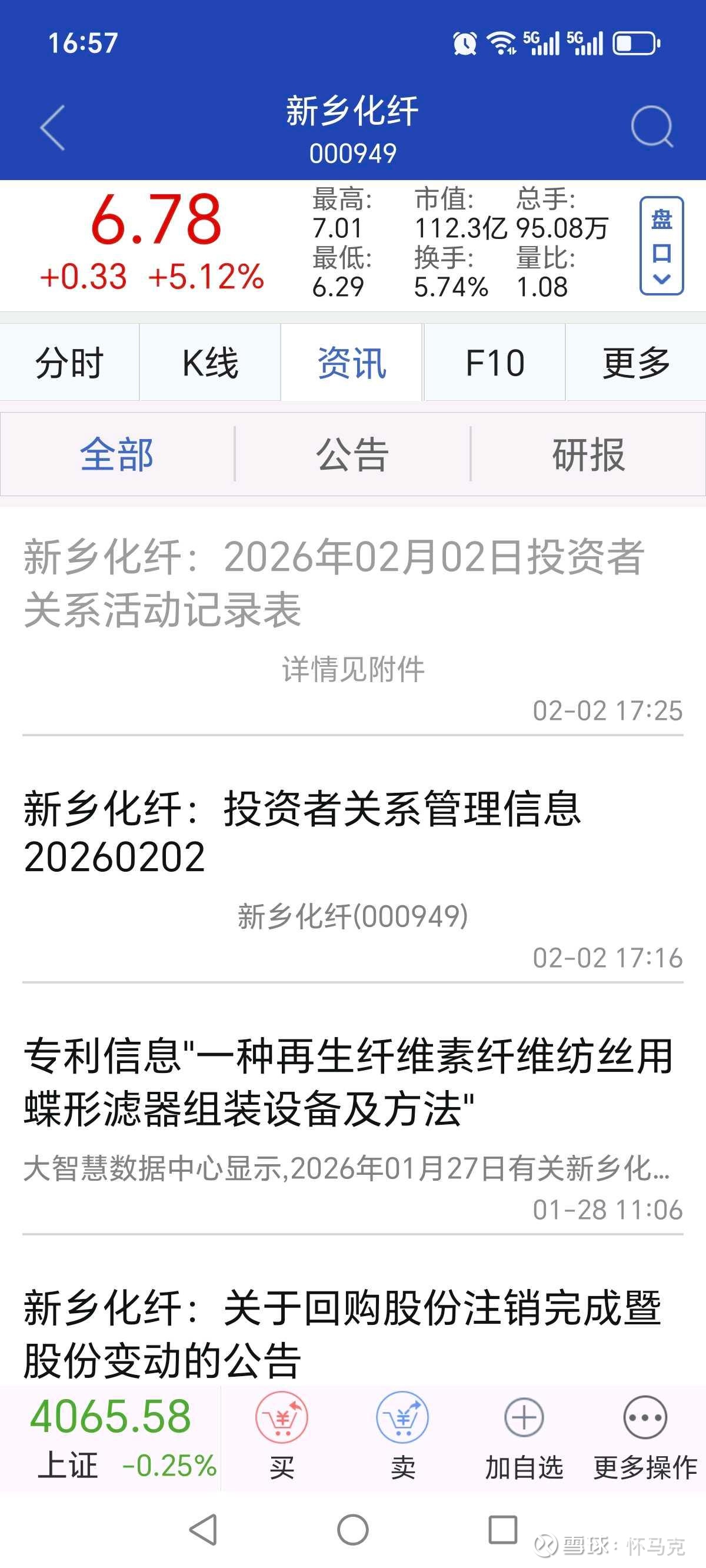Open the stock search magnifier
The image size is (706, 1568).
pyautogui.click(x=651, y=127)
